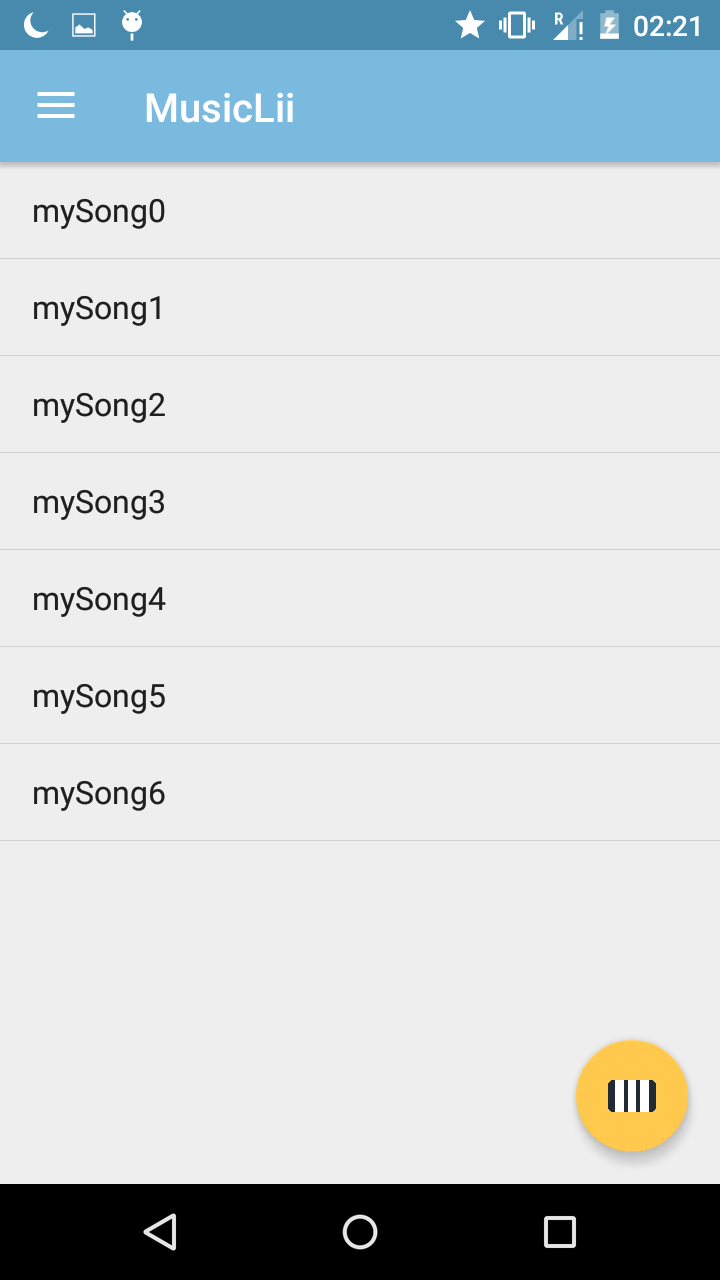Viewport: 720px width, 1280px height.
Task: Tap the yellow piano floating button
Action: click(x=632, y=1096)
